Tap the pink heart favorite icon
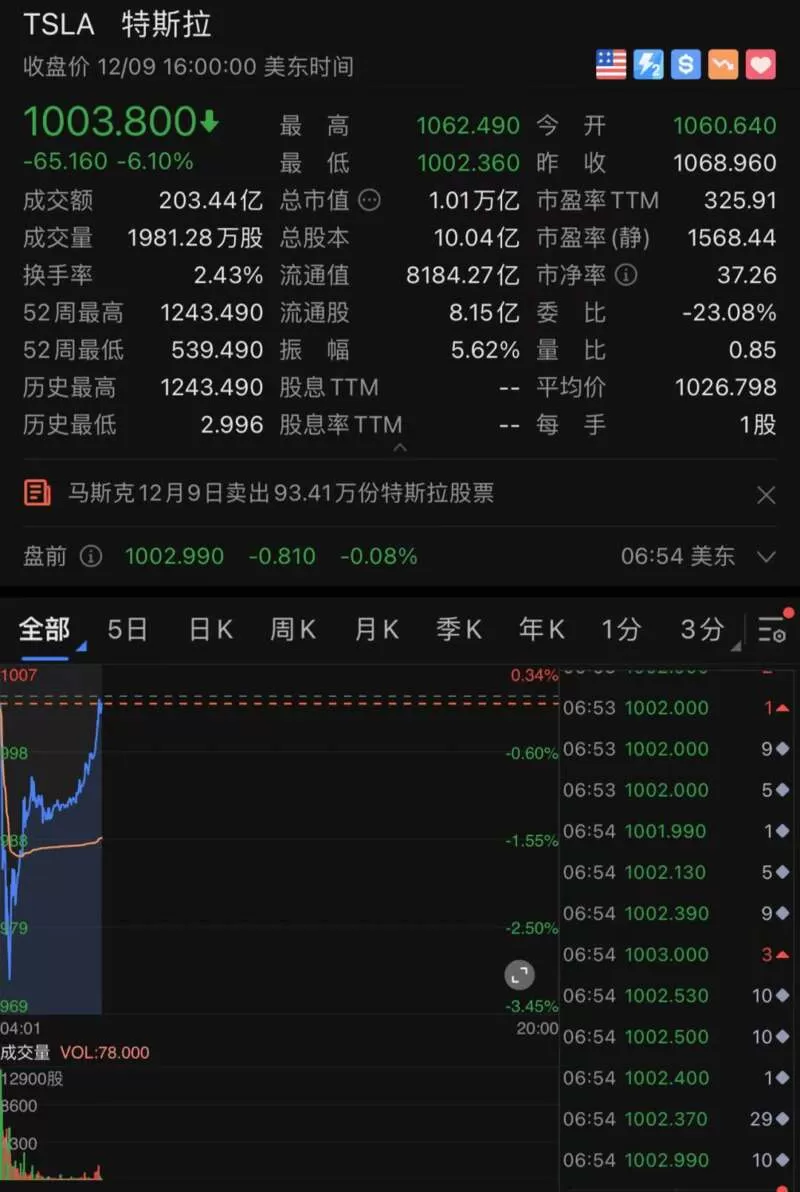Screen dimensions: 800x1192 point(760,65)
